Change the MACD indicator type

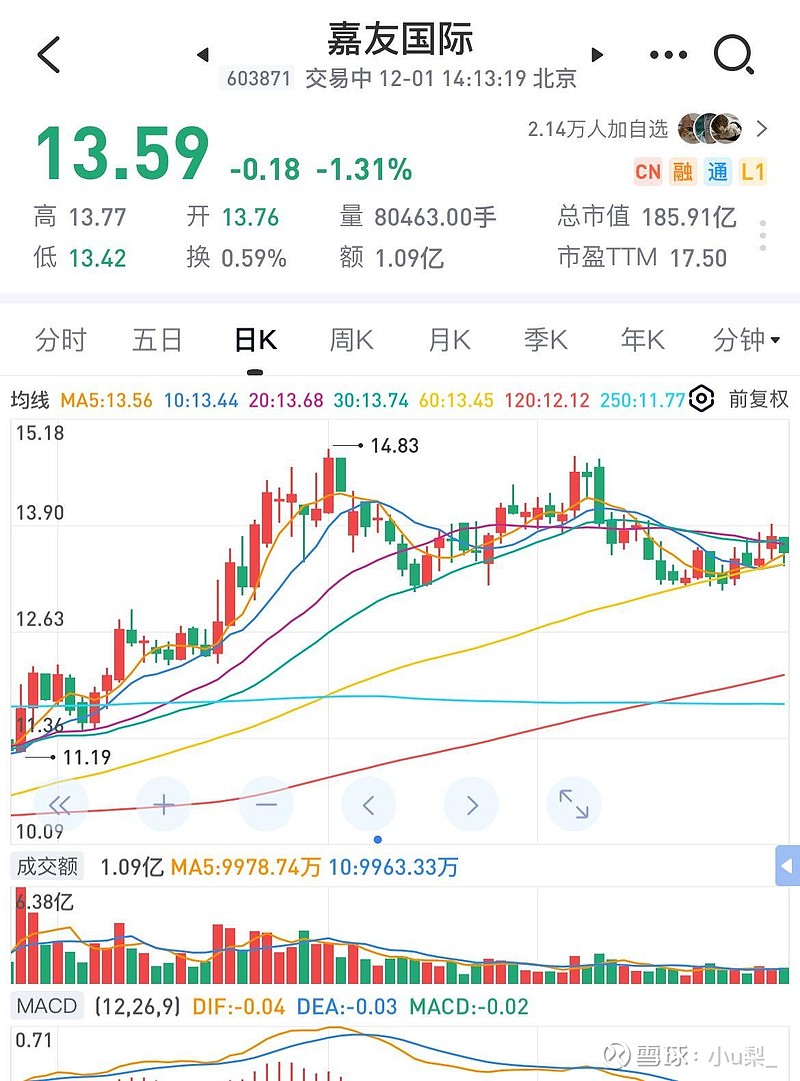(47, 1006)
